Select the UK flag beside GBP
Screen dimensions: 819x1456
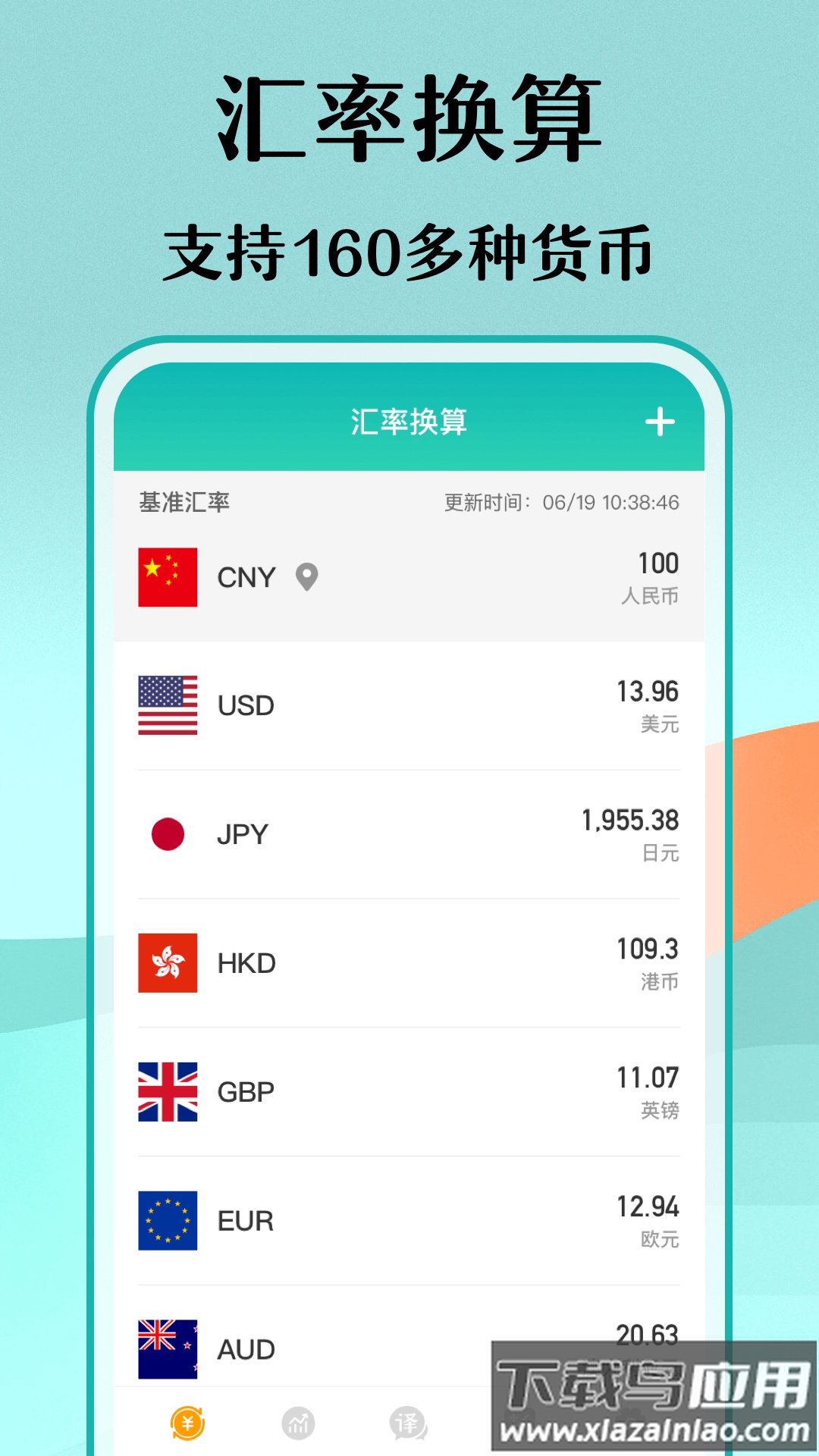point(166,1092)
